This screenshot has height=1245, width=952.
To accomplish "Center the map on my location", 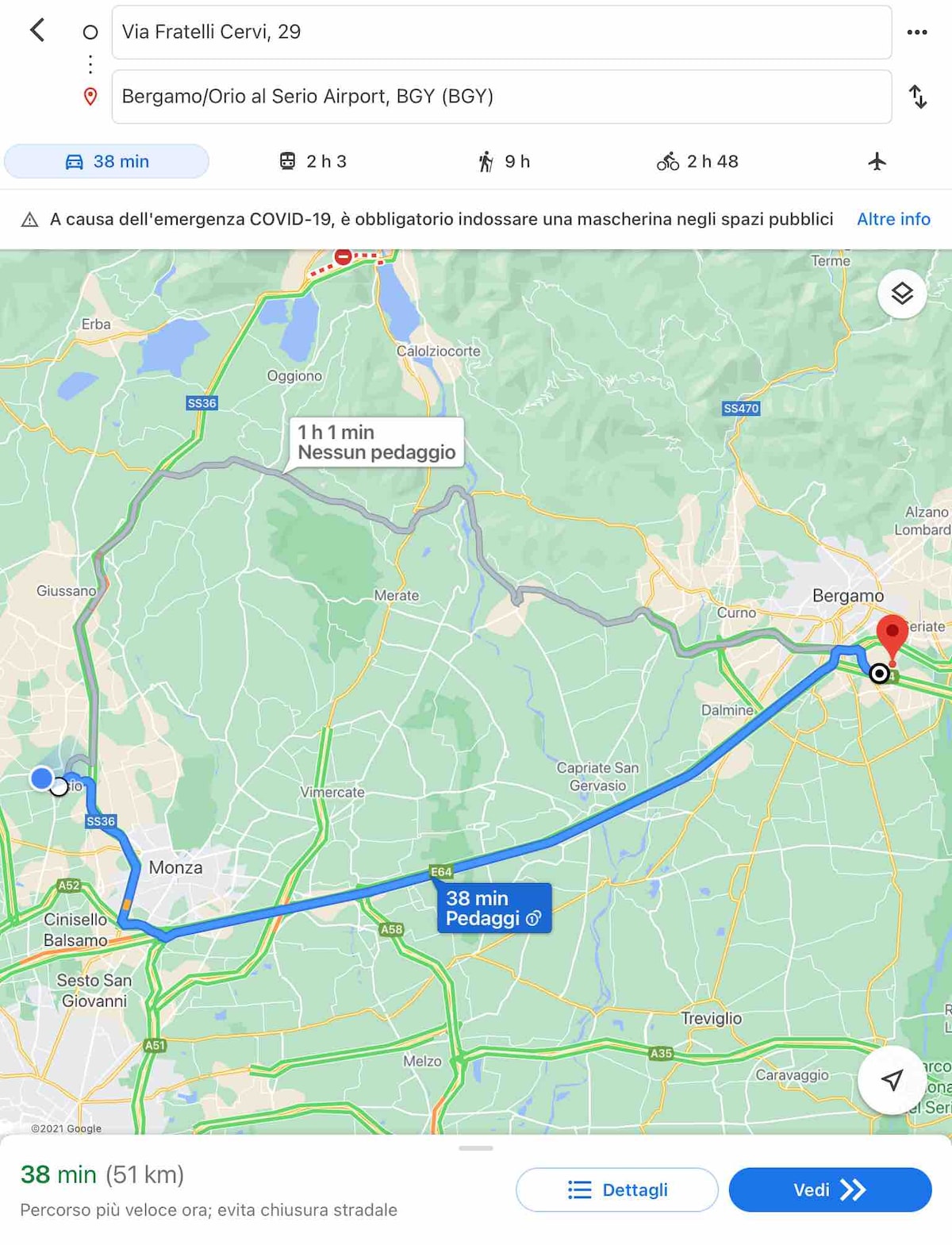I will (x=892, y=1080).
